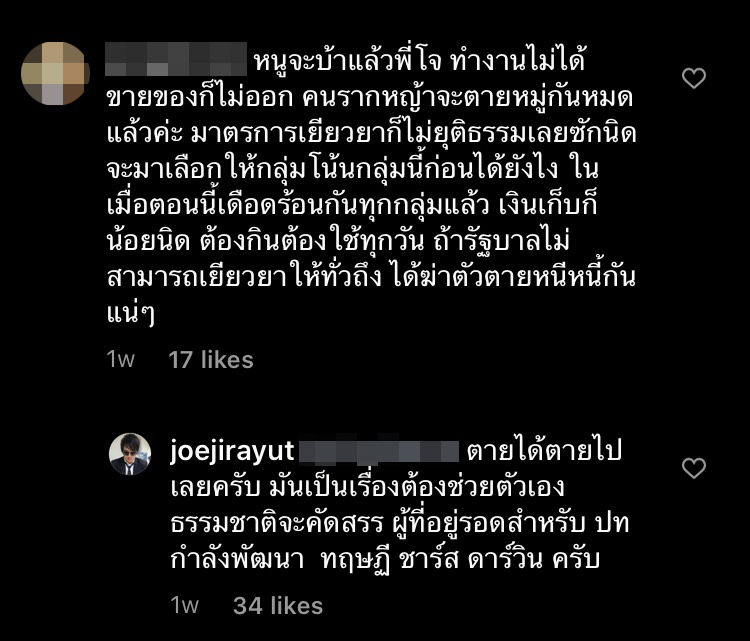This screenshot has height=641, width=750.
Task: Like joejirayut's reply comment
Action: point(693,468)
